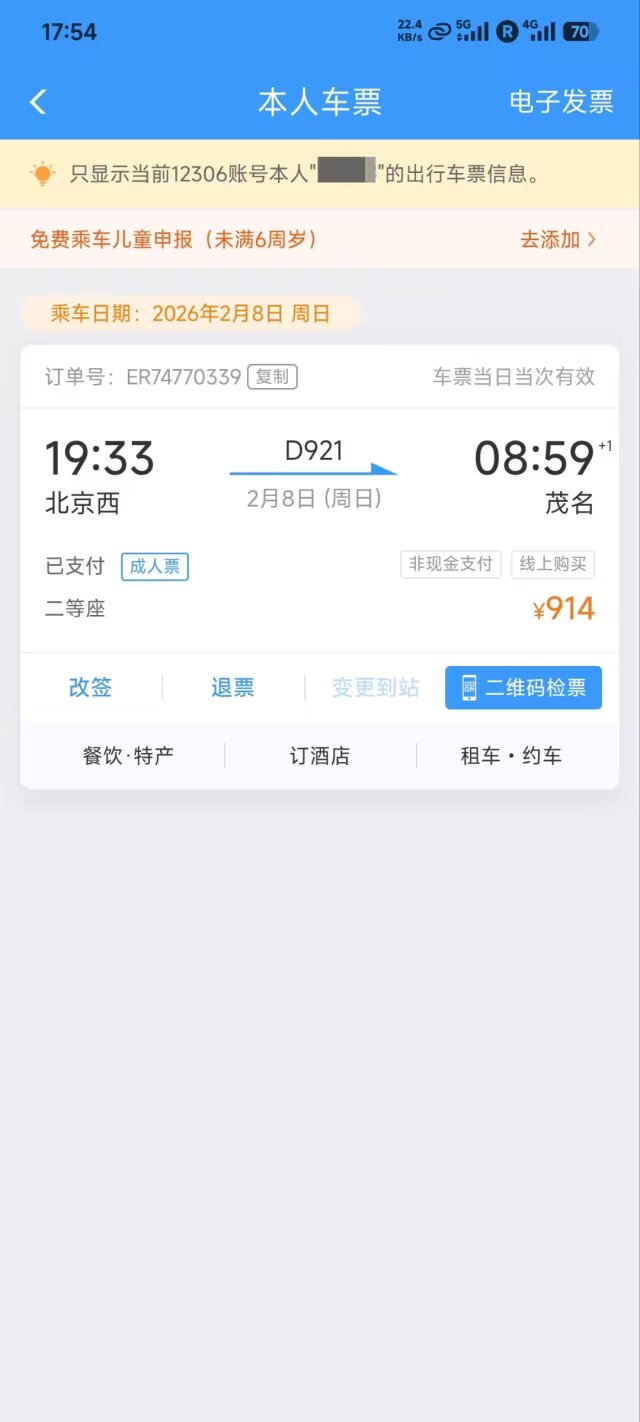
Task: Refund the ticket via 退票
Action: pos(232,688)
